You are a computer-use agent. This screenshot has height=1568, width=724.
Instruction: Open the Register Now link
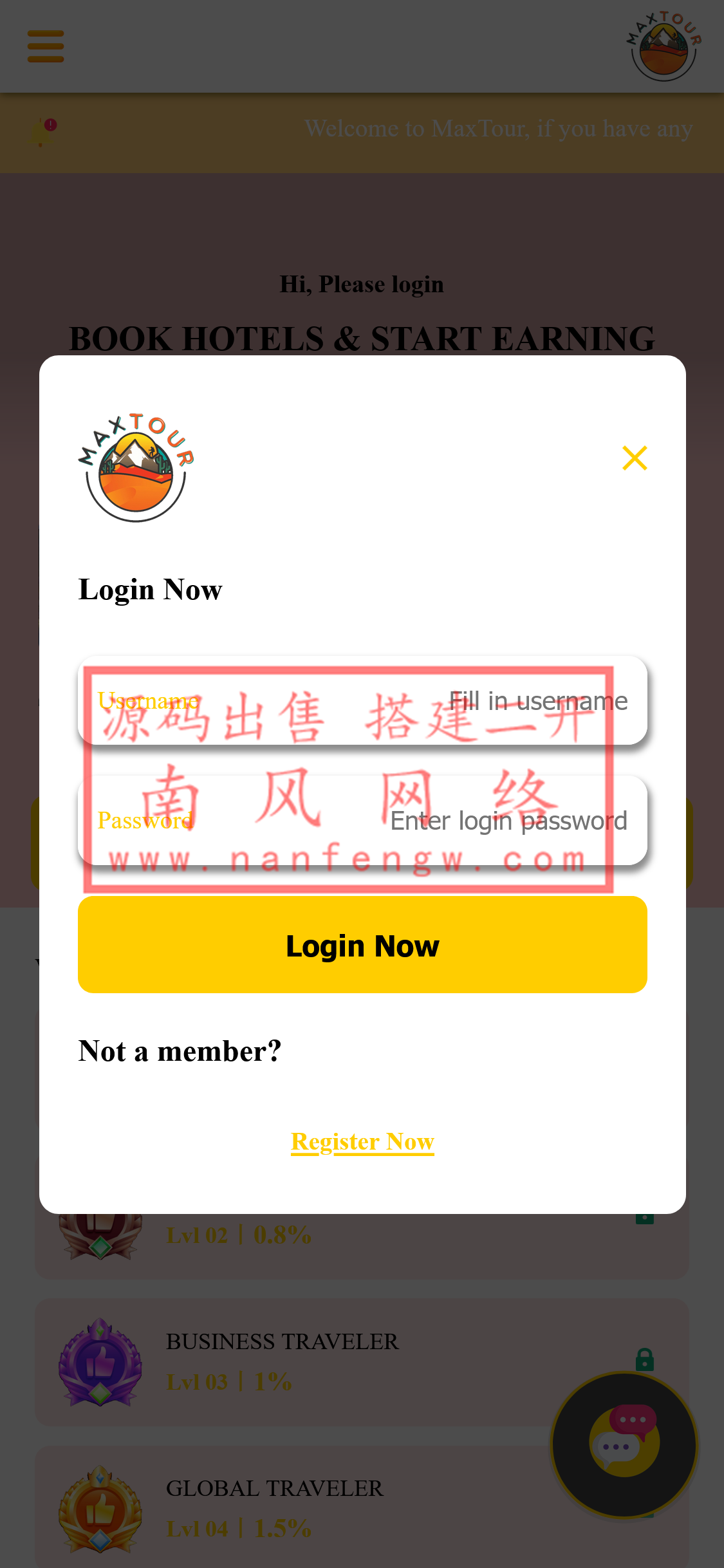362,1141
